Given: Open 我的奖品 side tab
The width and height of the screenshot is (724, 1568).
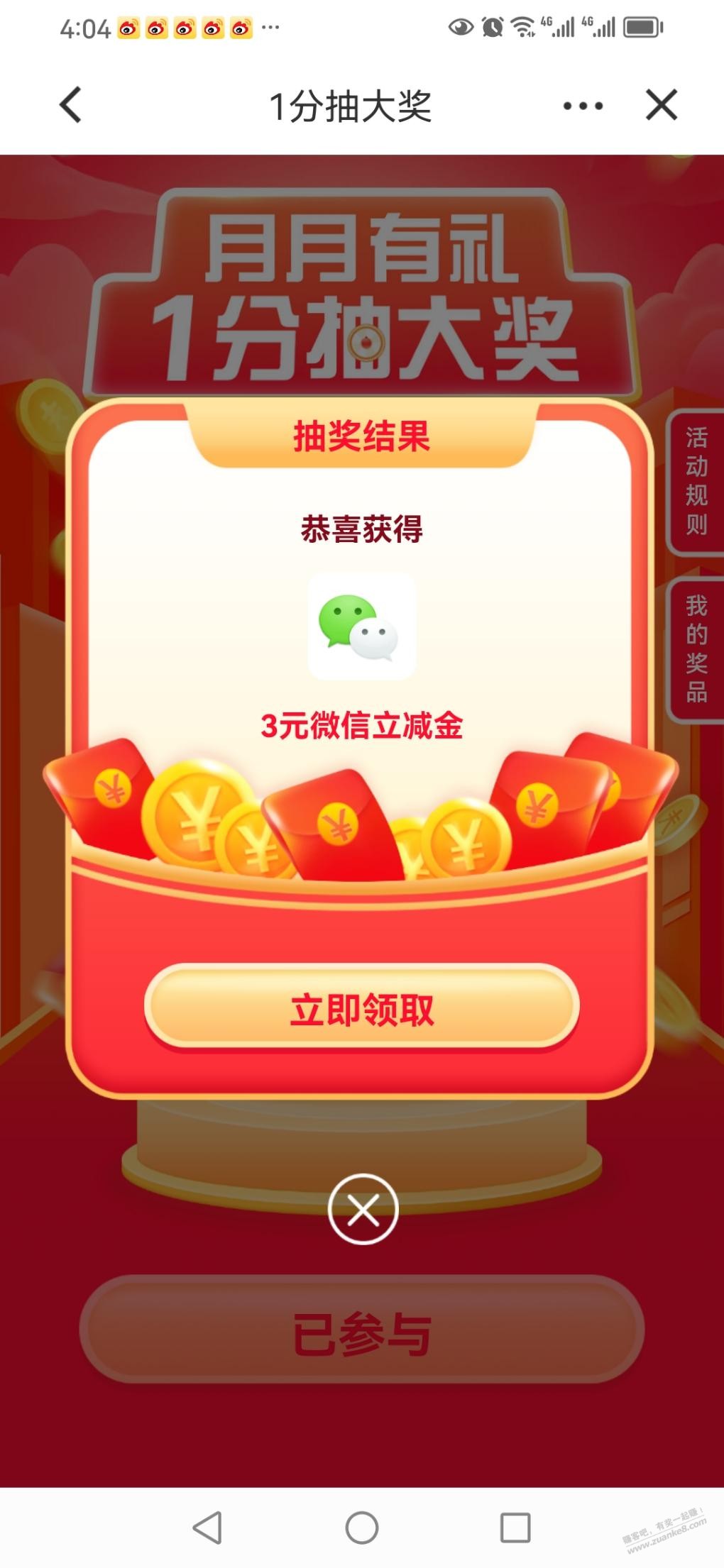Looking at the screenshot, I should pos(696,649).
